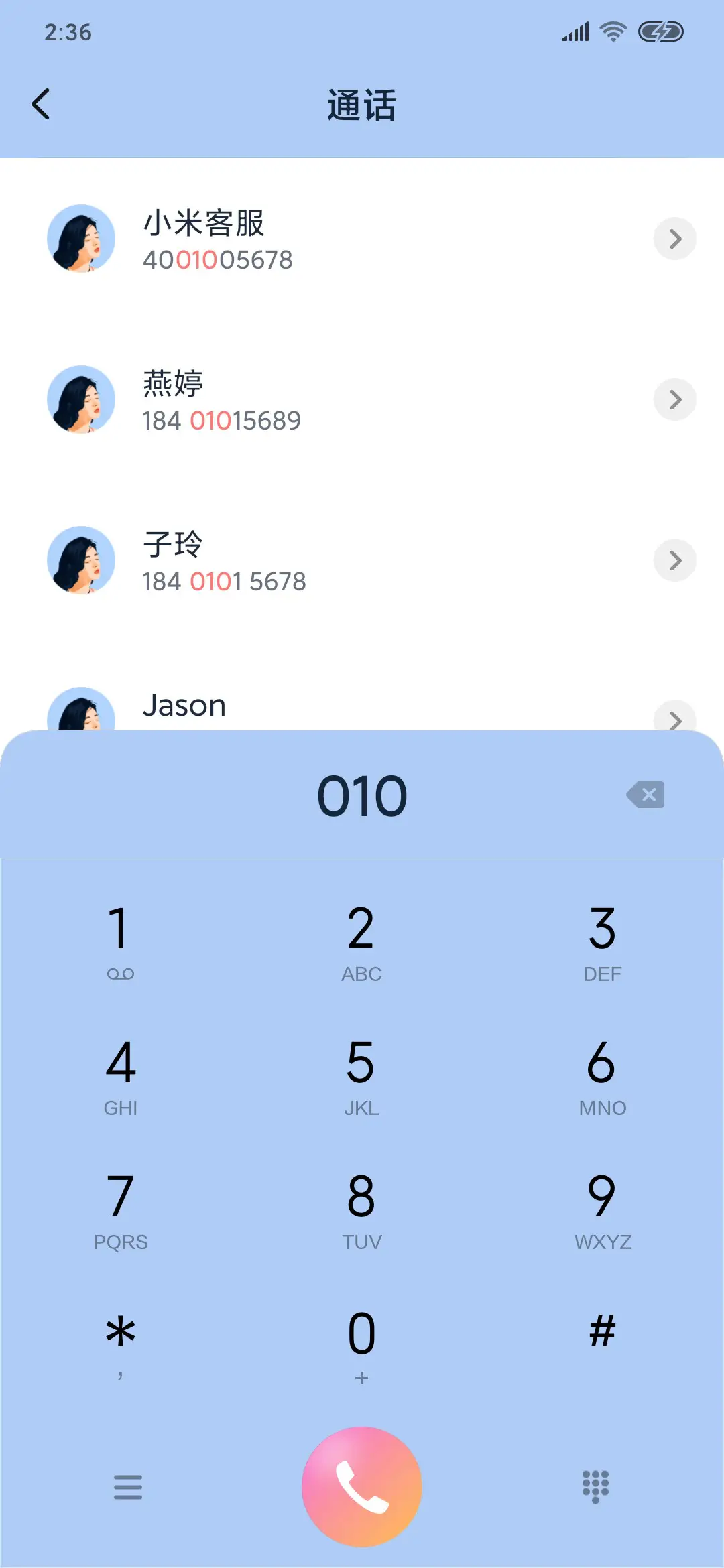The height and width of the screenshot is (1568, 724).
Task: View details arrow for 燕婷
Action: (674, 400)
